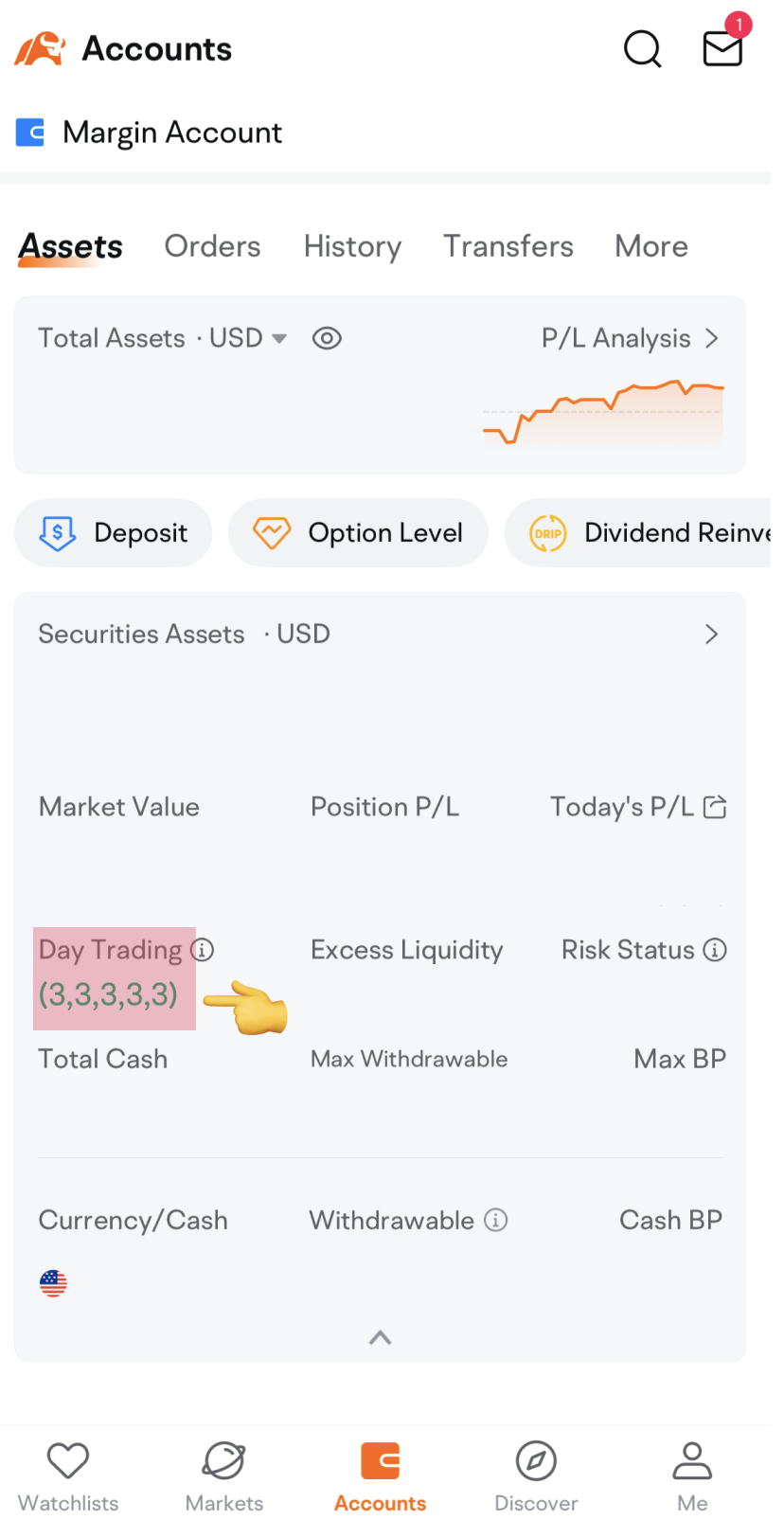Open the Transfers tab
Image resolution: width=784 pixels, height=1538 pixels.
[x=508, y=246]
